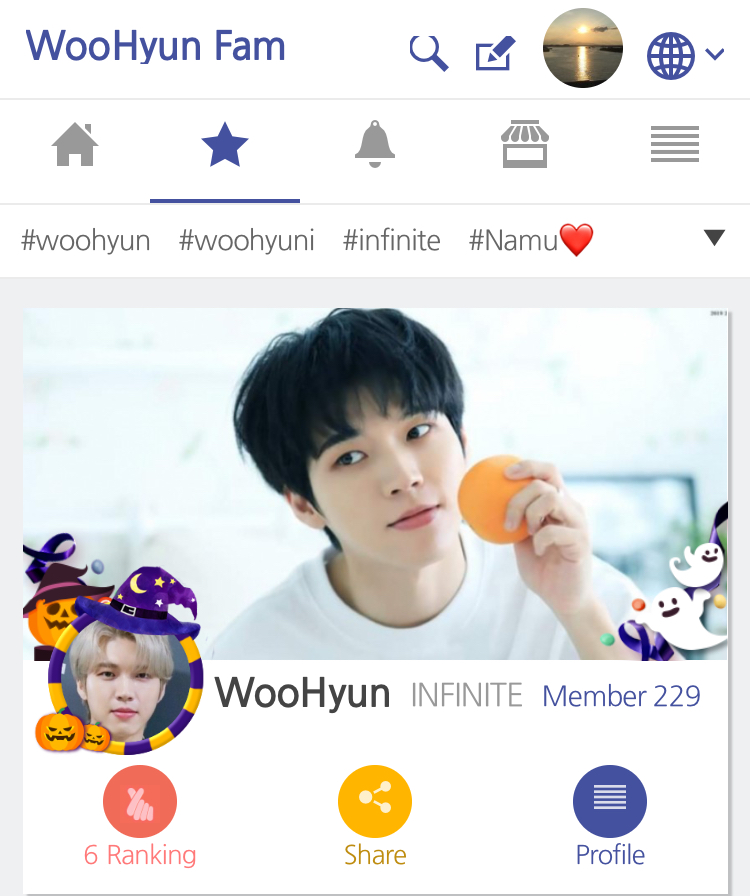Open the Member 229 list
Screen dimensions: 750x896
[x=621, y=696]
